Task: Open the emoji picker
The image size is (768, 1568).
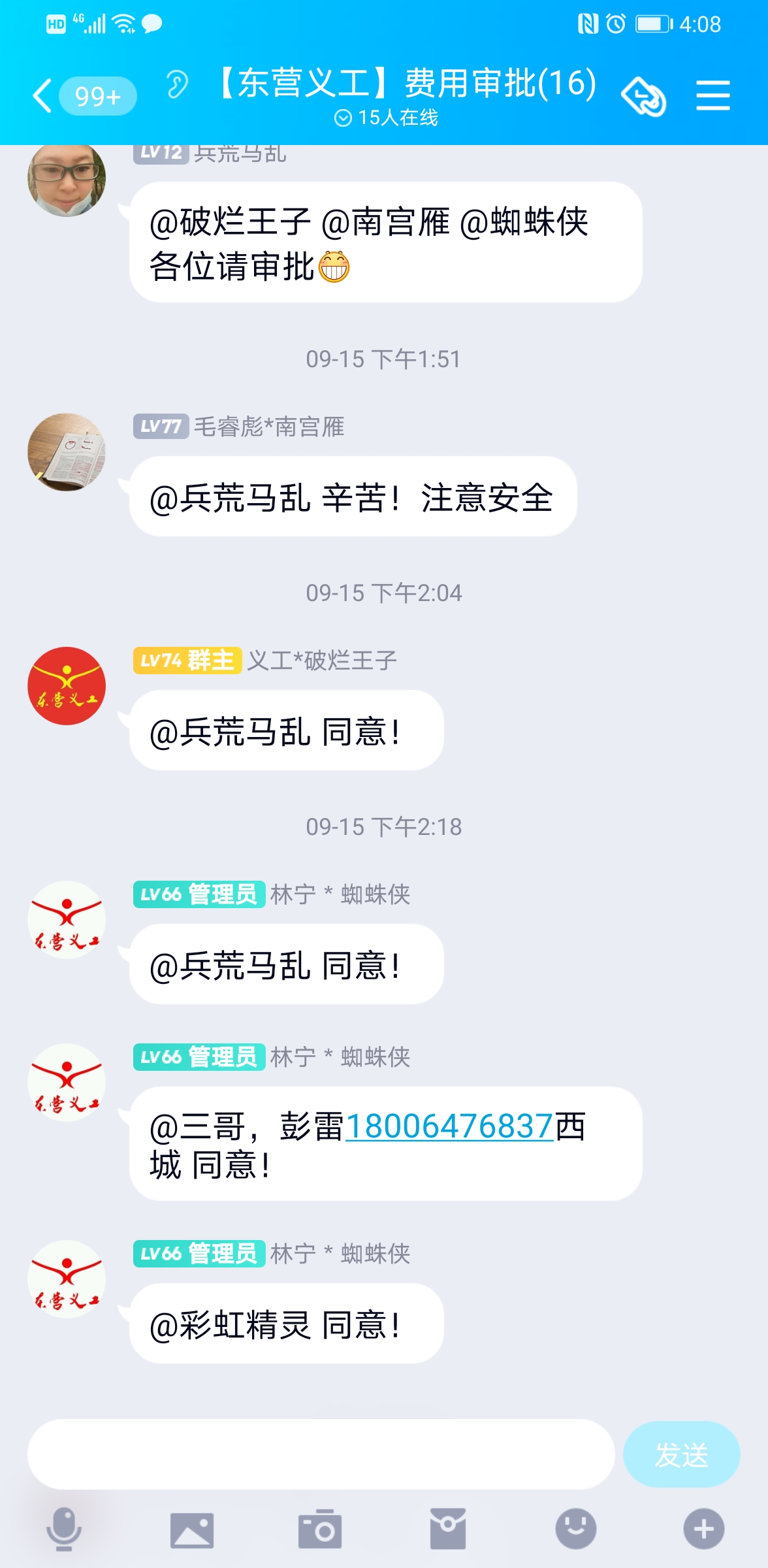Action: pyautogui.click(x=576, y=1529)
